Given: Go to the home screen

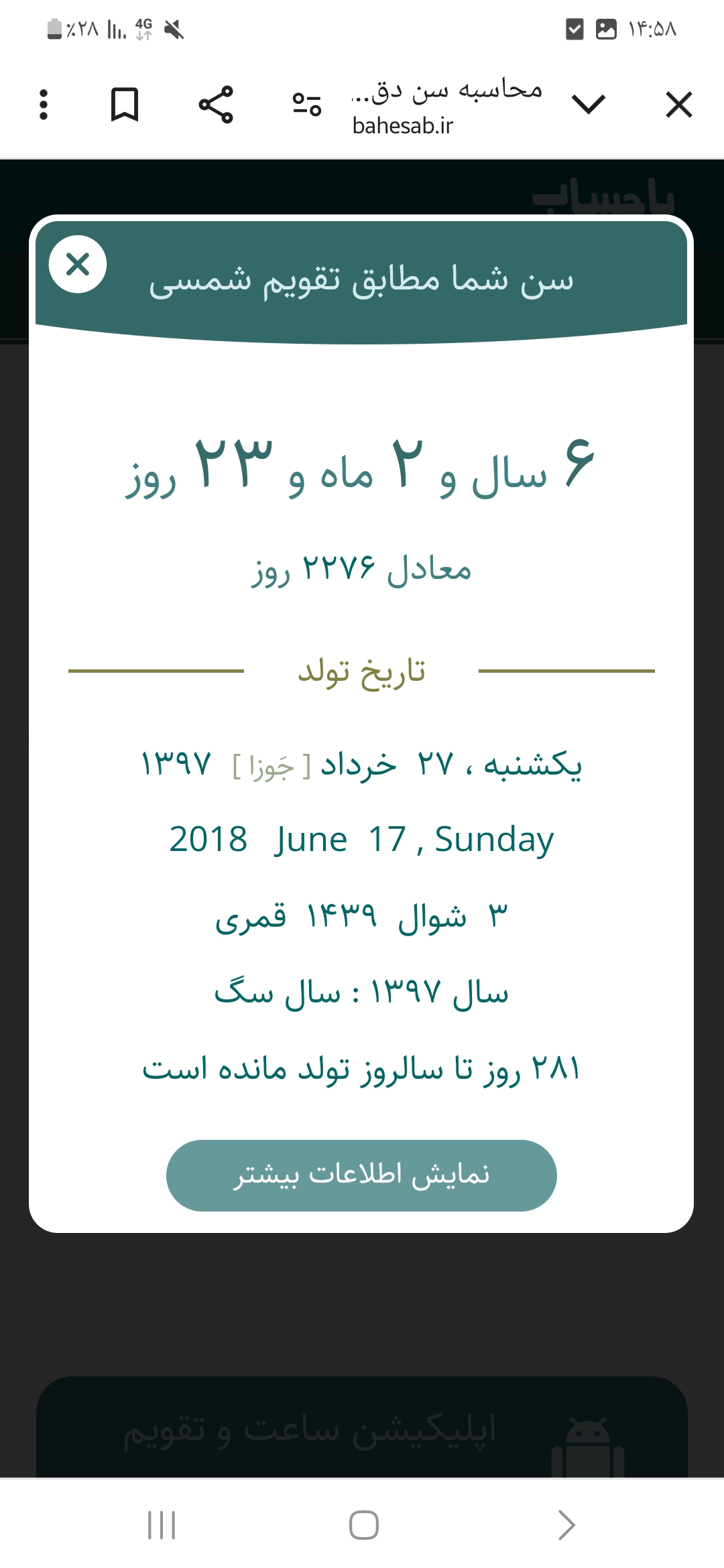Looking at the screenshot, I should click(363, 1525).
